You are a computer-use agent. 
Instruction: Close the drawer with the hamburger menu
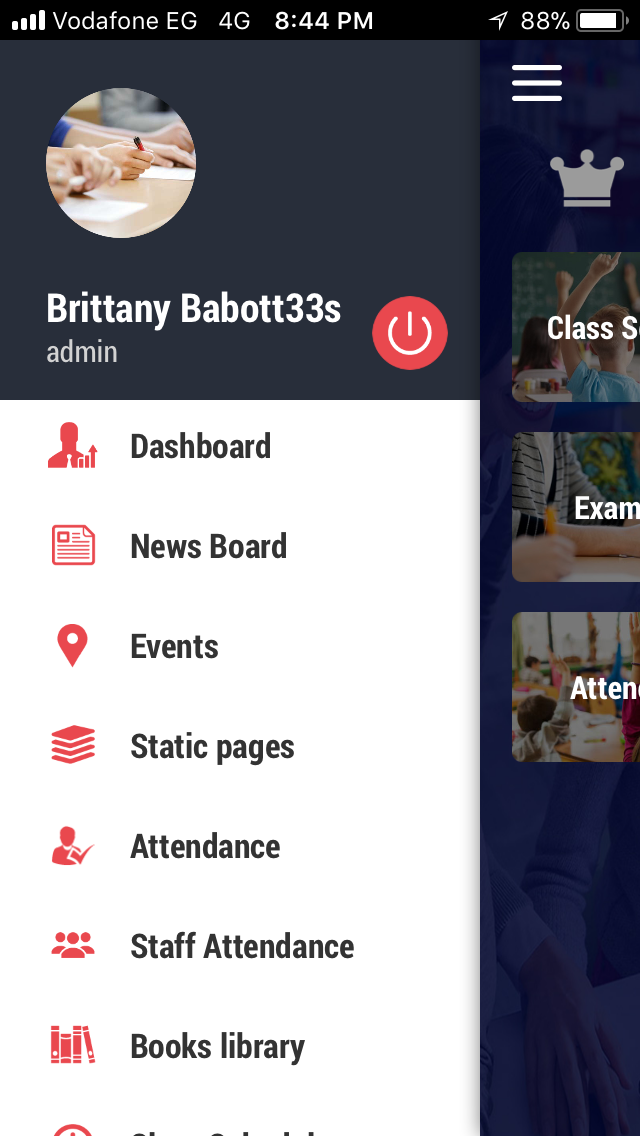pos(536,83)
